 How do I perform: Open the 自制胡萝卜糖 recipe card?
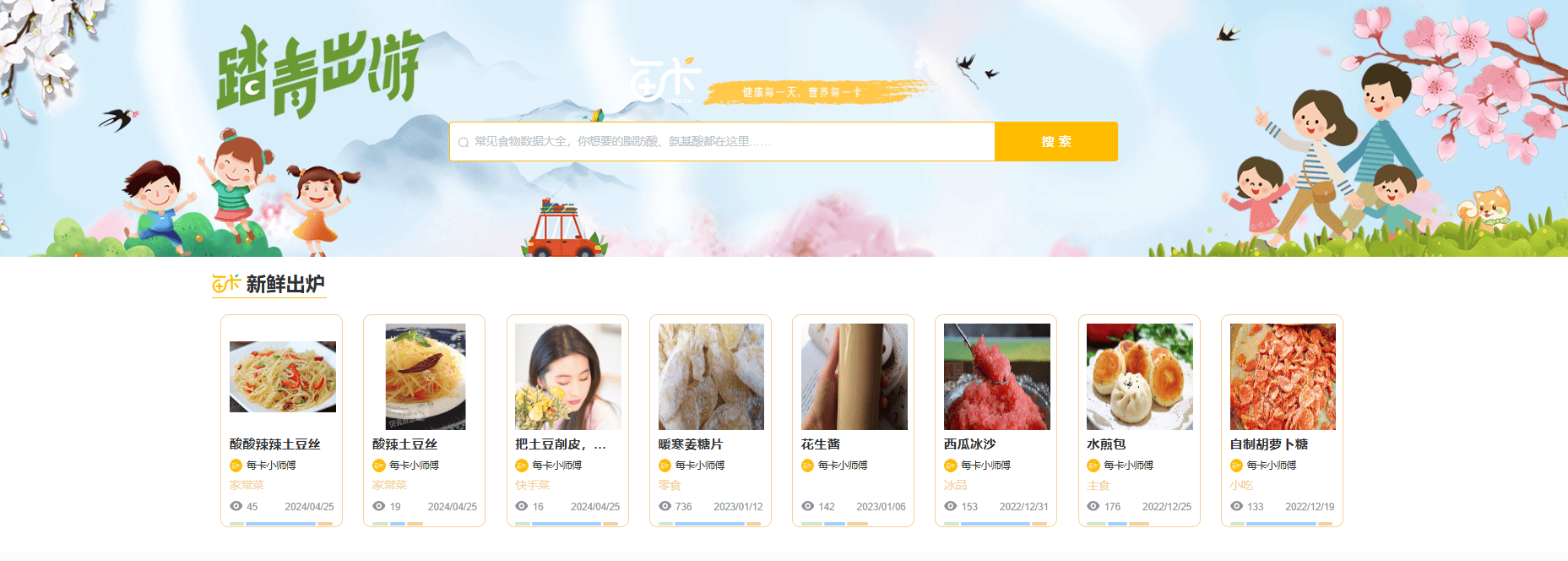click(x=1282, y=420)
